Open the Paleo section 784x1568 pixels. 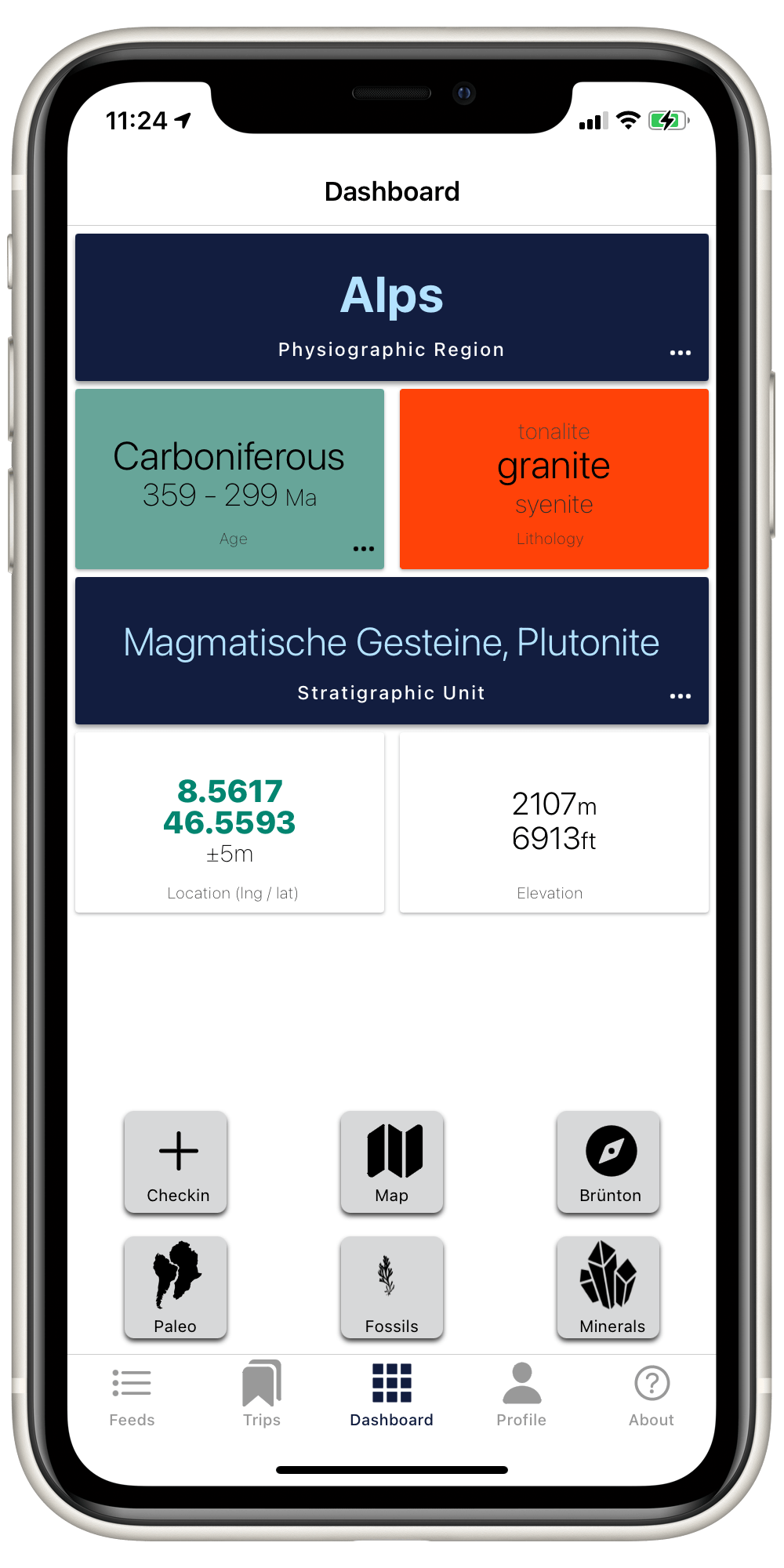pos(176,1287)
